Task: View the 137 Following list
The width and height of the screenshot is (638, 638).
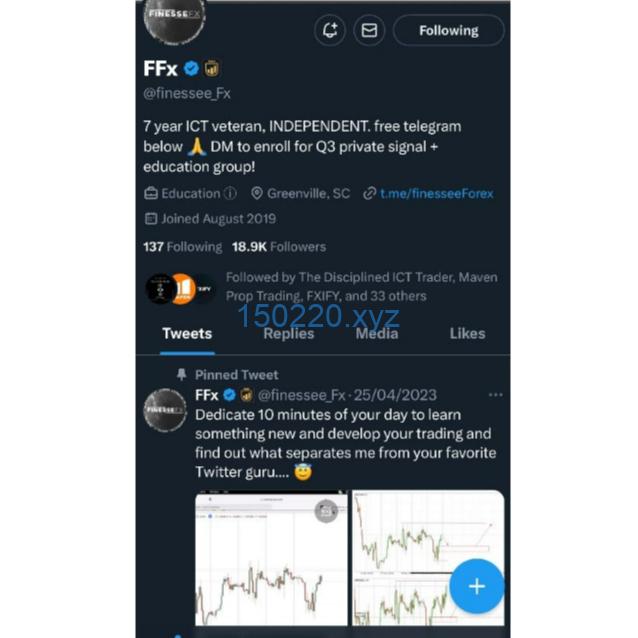Action: (182, 246)
